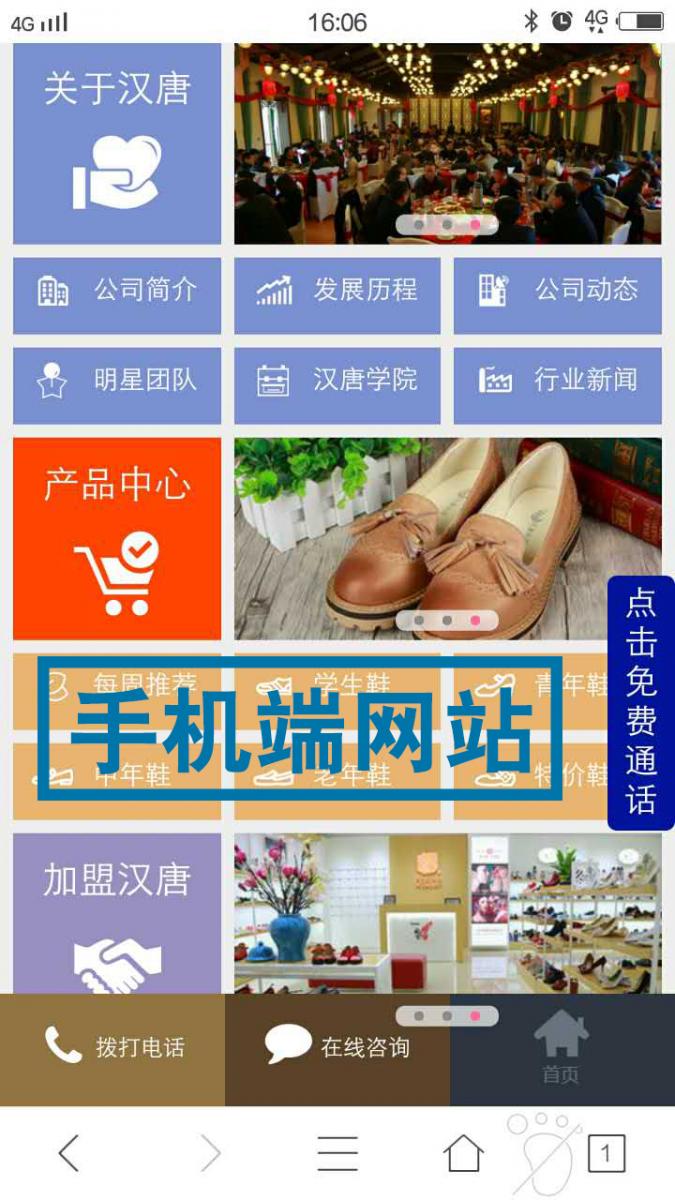675x1200 pixels.
Task: Open the 明星团队 page
Action: 117,380
